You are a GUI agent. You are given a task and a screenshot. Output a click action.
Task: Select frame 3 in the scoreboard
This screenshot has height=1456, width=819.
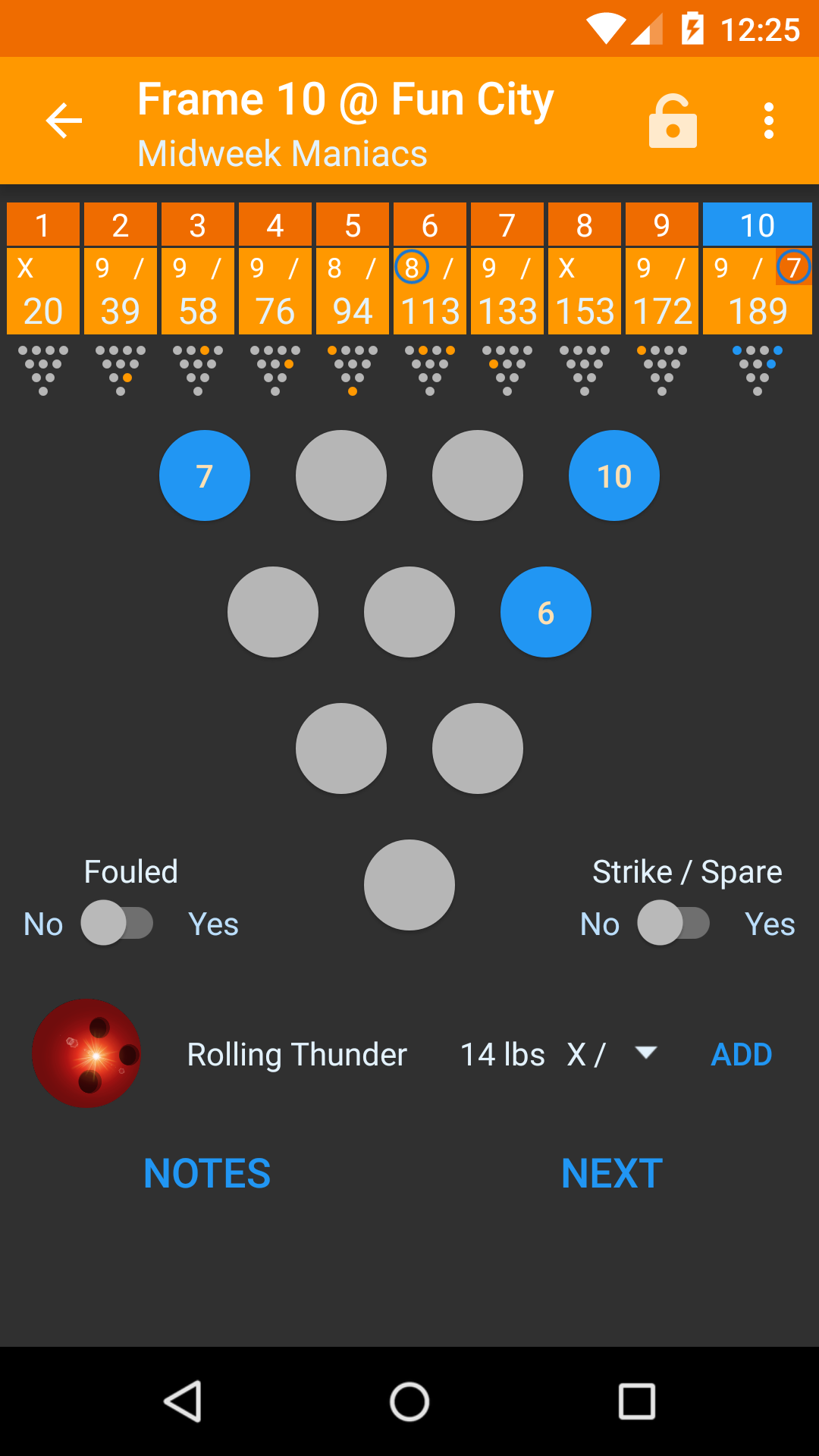[198, 268]
